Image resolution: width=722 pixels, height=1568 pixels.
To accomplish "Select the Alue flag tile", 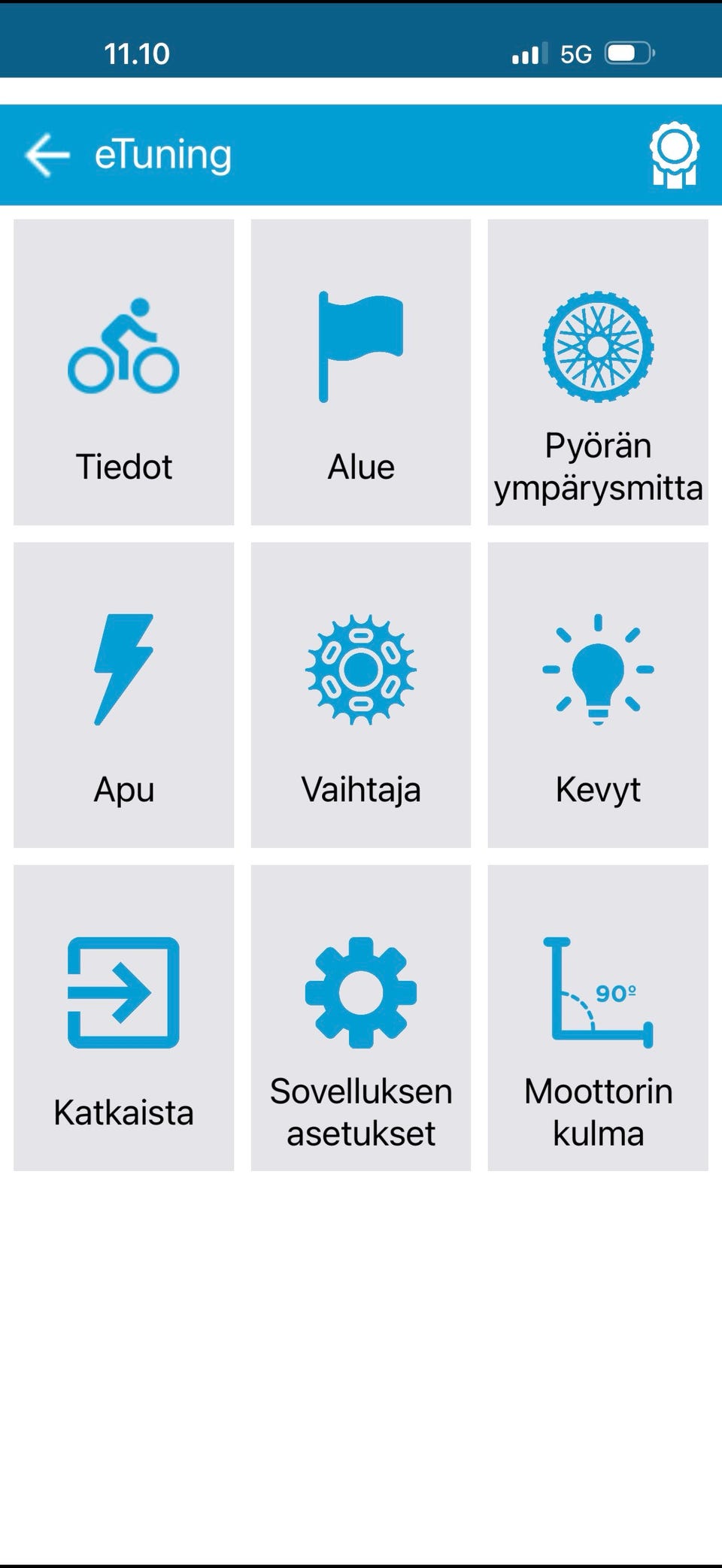I will point(360,372).
